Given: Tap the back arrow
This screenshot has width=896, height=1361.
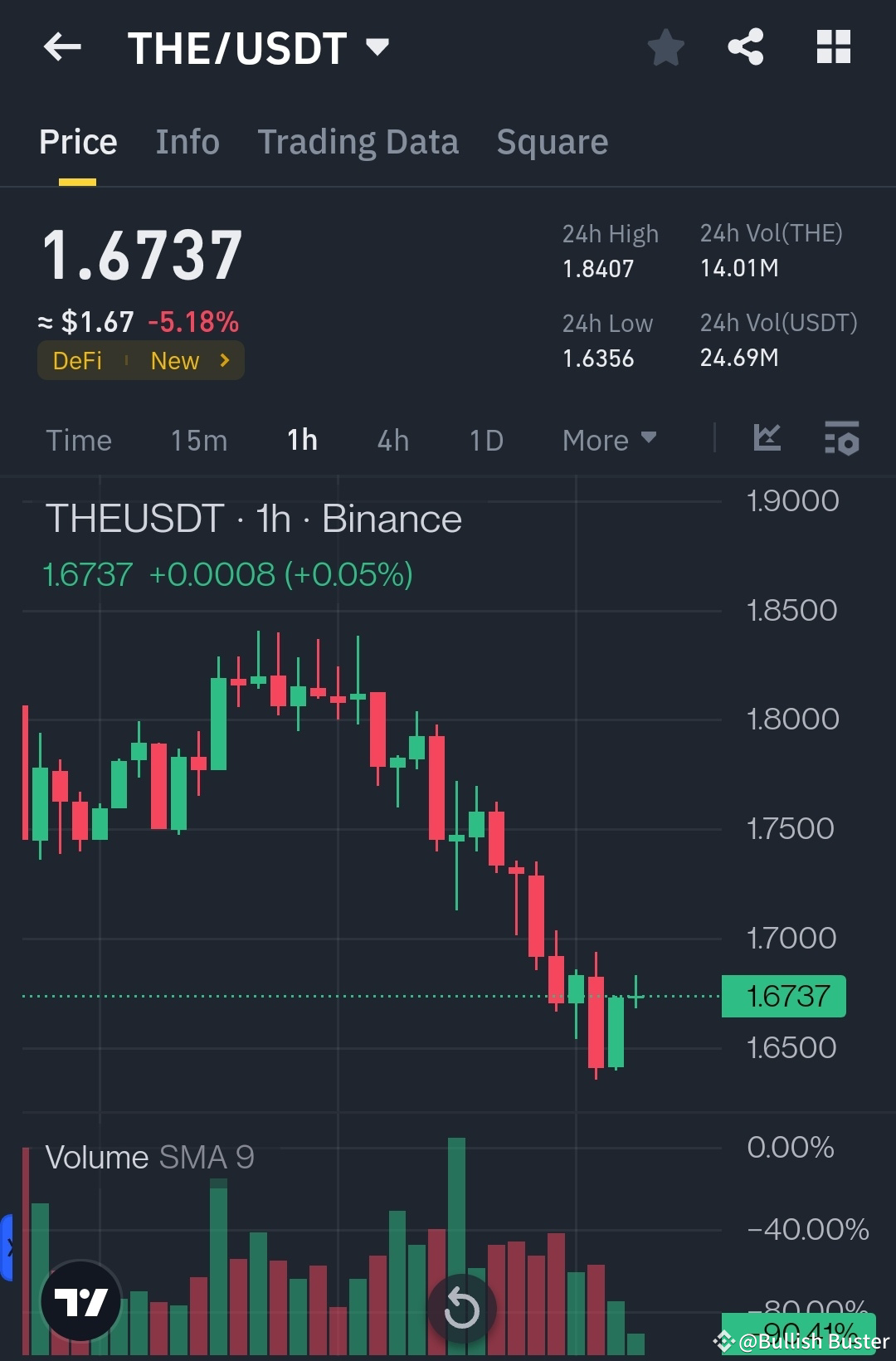Looking at the screenshot, I should tap(62, 47).
